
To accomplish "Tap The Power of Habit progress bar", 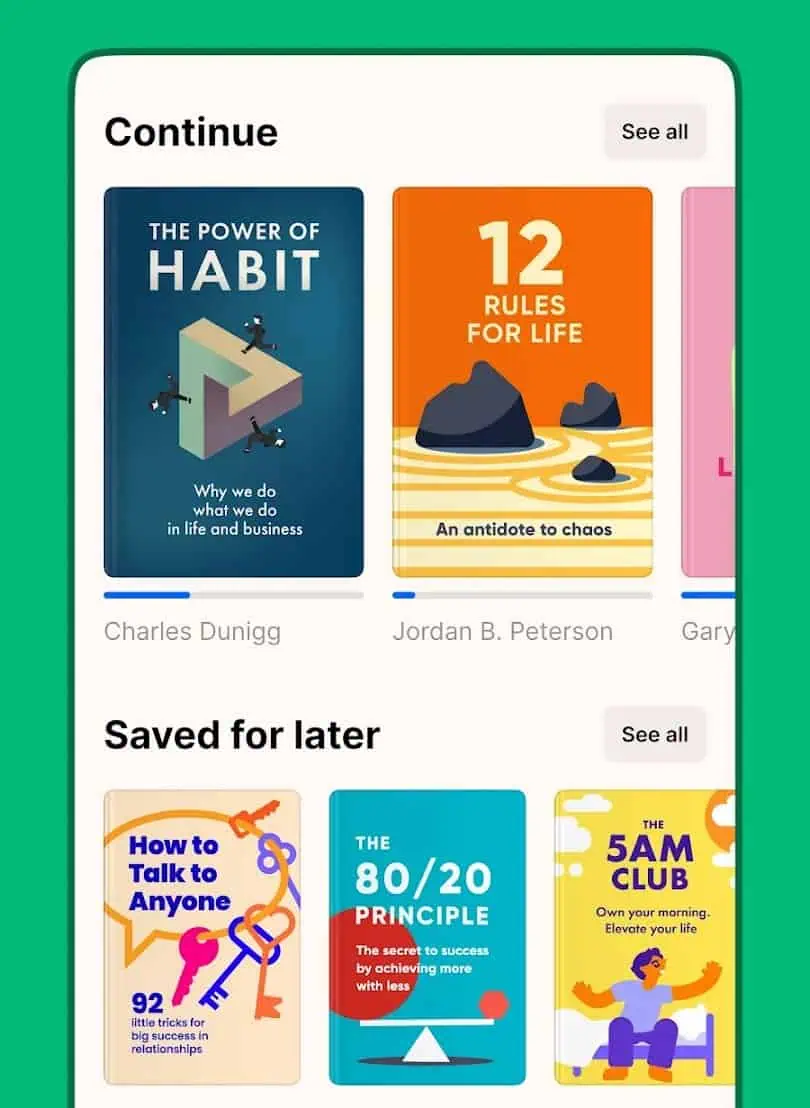I will (233, 595).
